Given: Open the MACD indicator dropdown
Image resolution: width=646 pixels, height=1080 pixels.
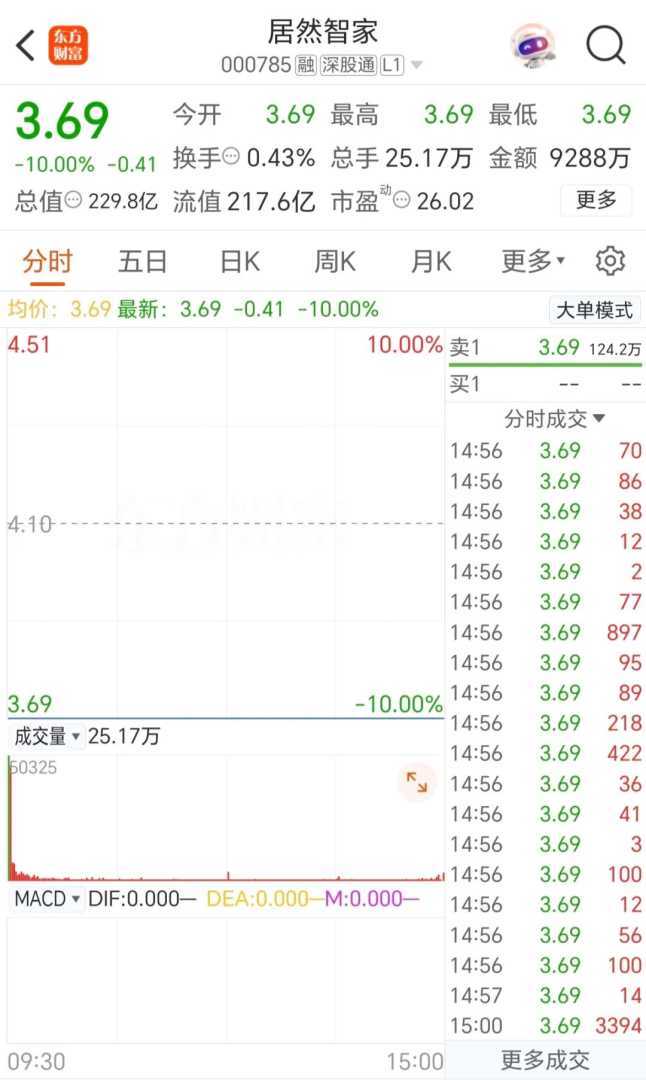Looking at the screenshot, I should click(x=47, y=899).
